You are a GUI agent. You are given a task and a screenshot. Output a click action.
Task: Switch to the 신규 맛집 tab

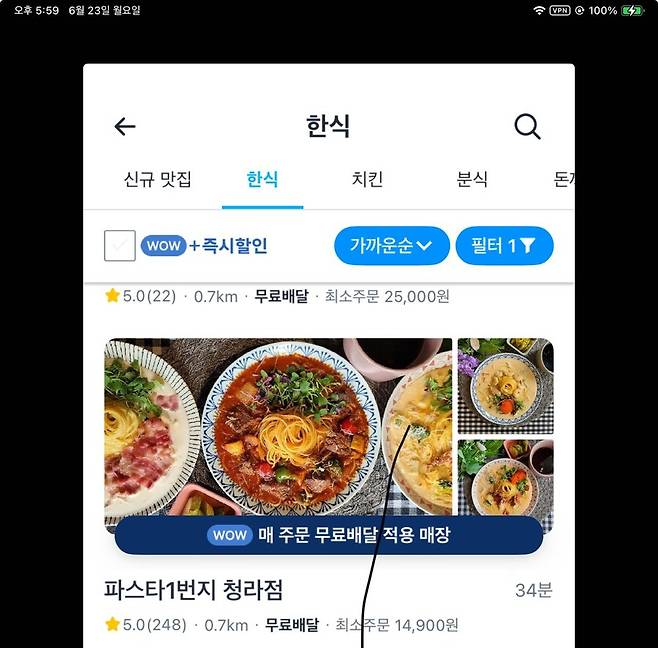157,180
